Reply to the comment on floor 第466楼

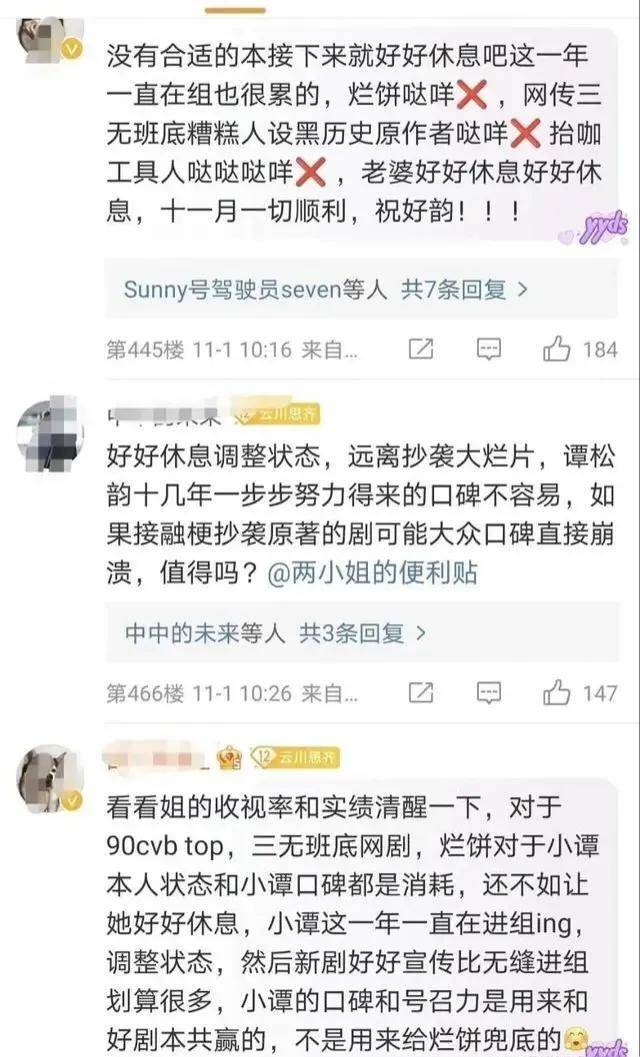pyautogui.click(x=488, y=692)
